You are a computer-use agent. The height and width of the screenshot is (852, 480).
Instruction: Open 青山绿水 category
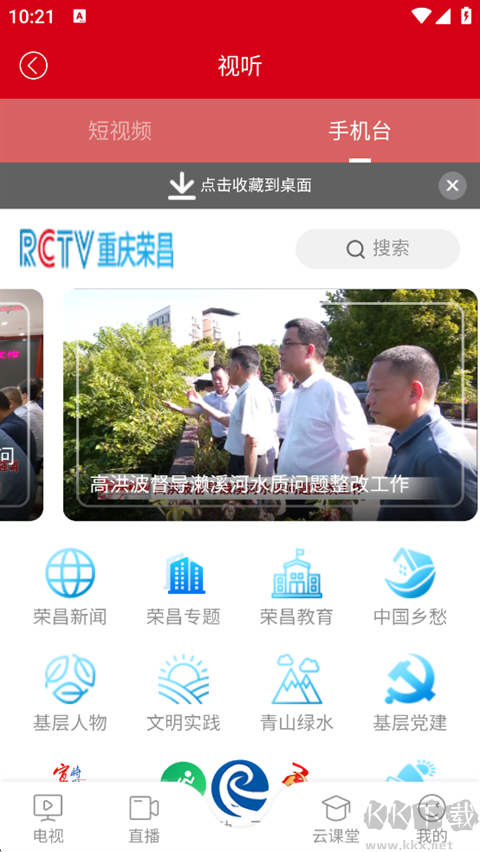(296, 693)
